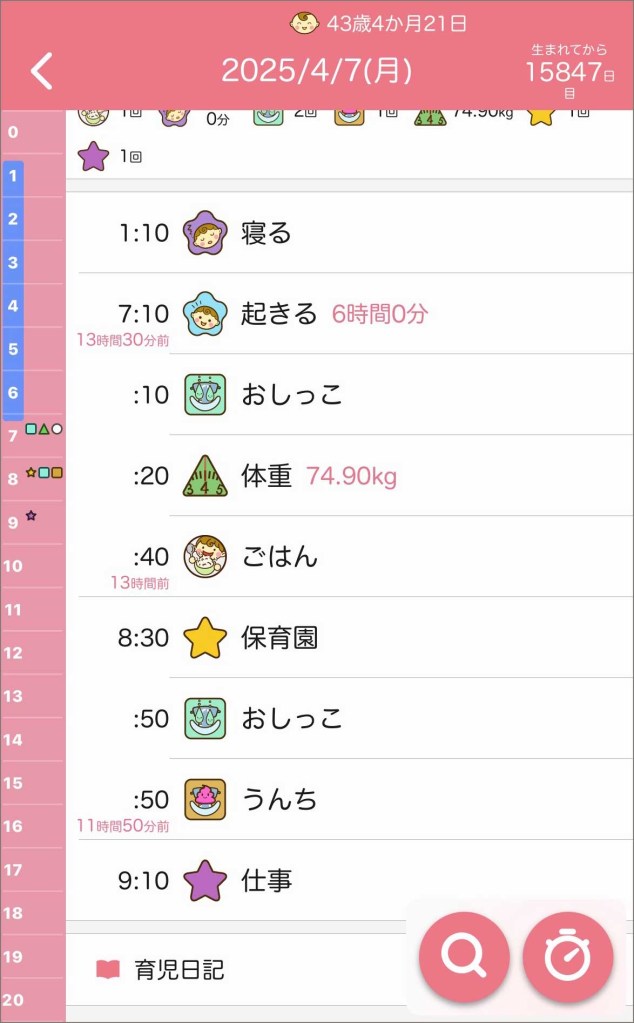Edit the 8:50 おしっこ record
Viewport: 634px width, 1023px height.
click(x=350, y=718)
